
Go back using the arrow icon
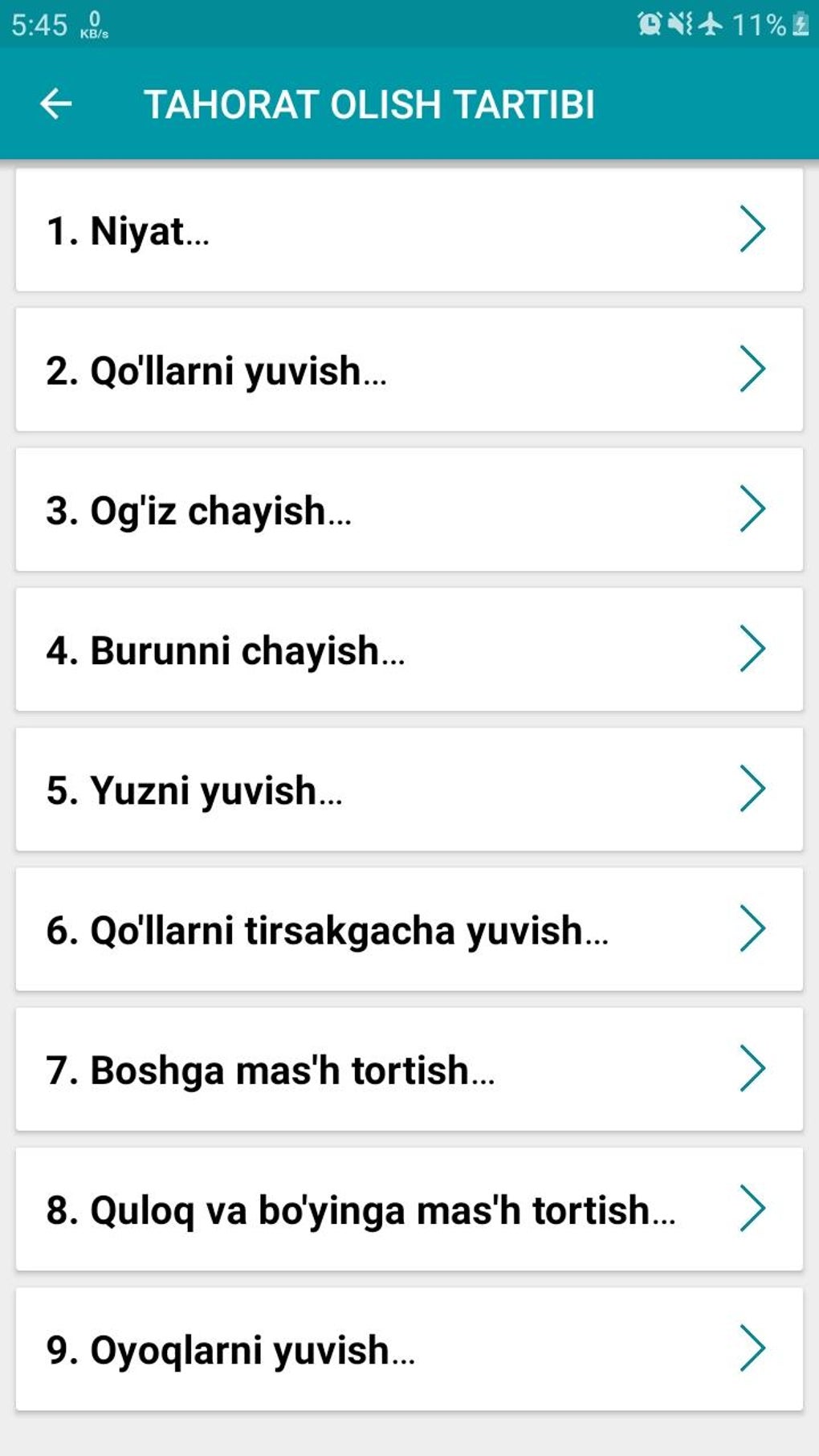coord(55,104)
